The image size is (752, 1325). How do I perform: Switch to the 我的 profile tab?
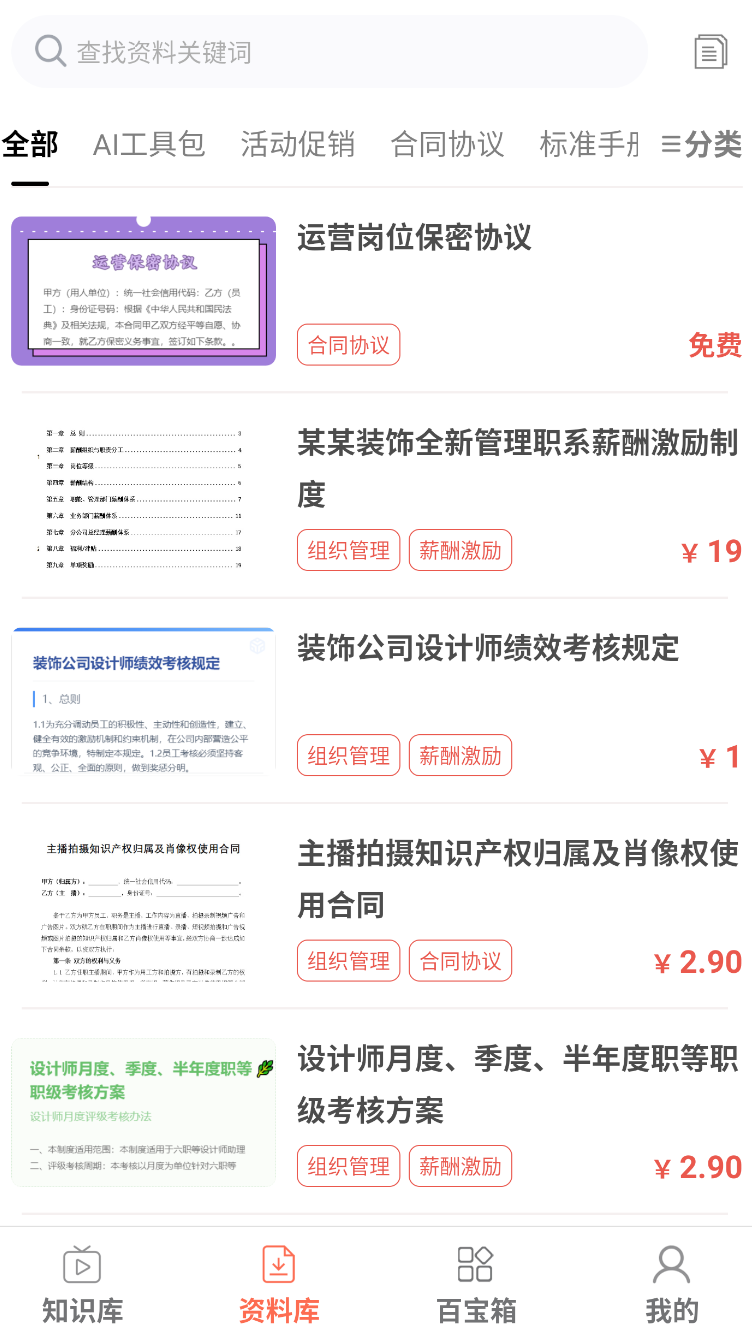tap(671, 1284)
